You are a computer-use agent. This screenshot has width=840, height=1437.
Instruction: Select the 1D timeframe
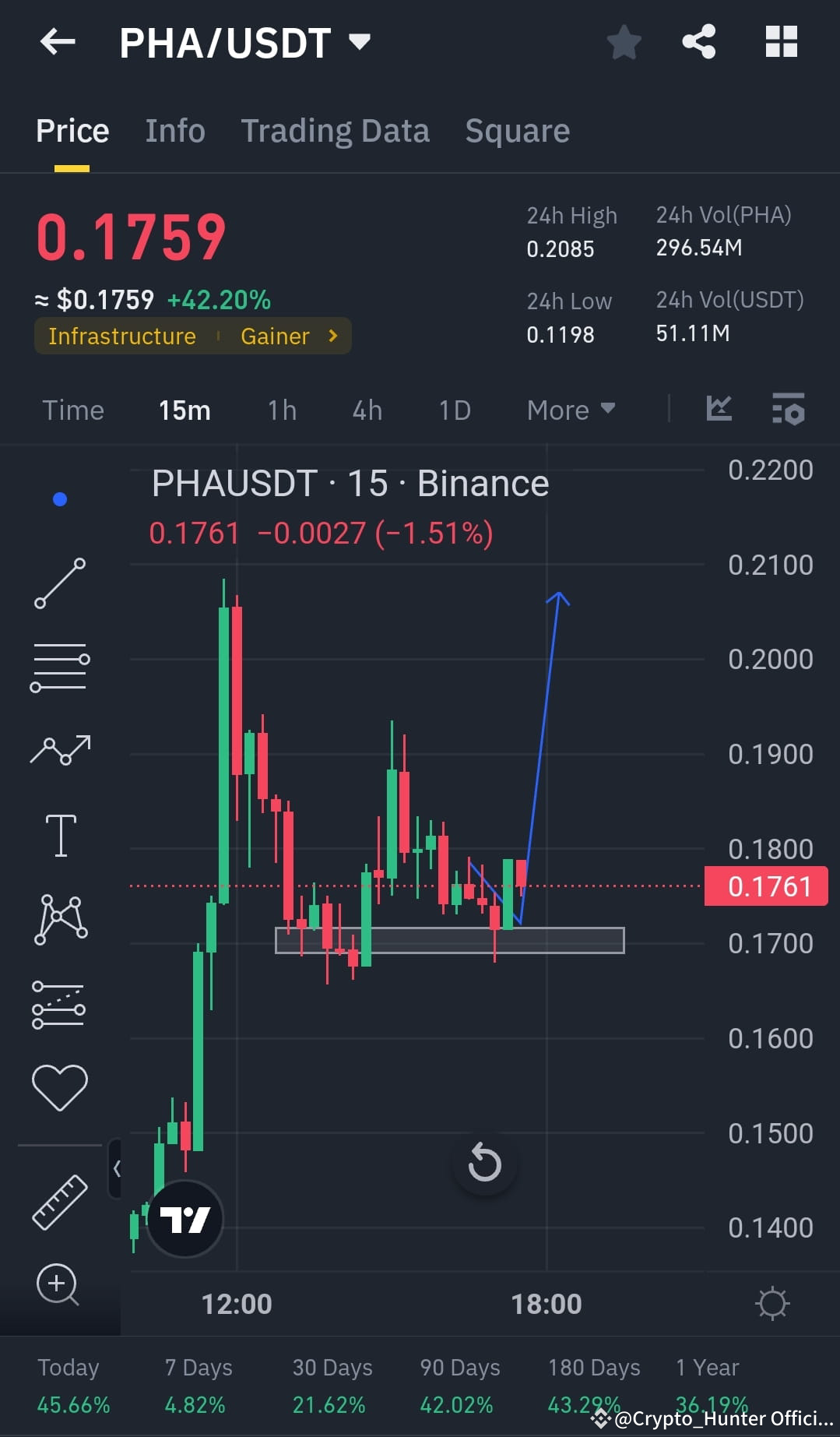[454, 410]
